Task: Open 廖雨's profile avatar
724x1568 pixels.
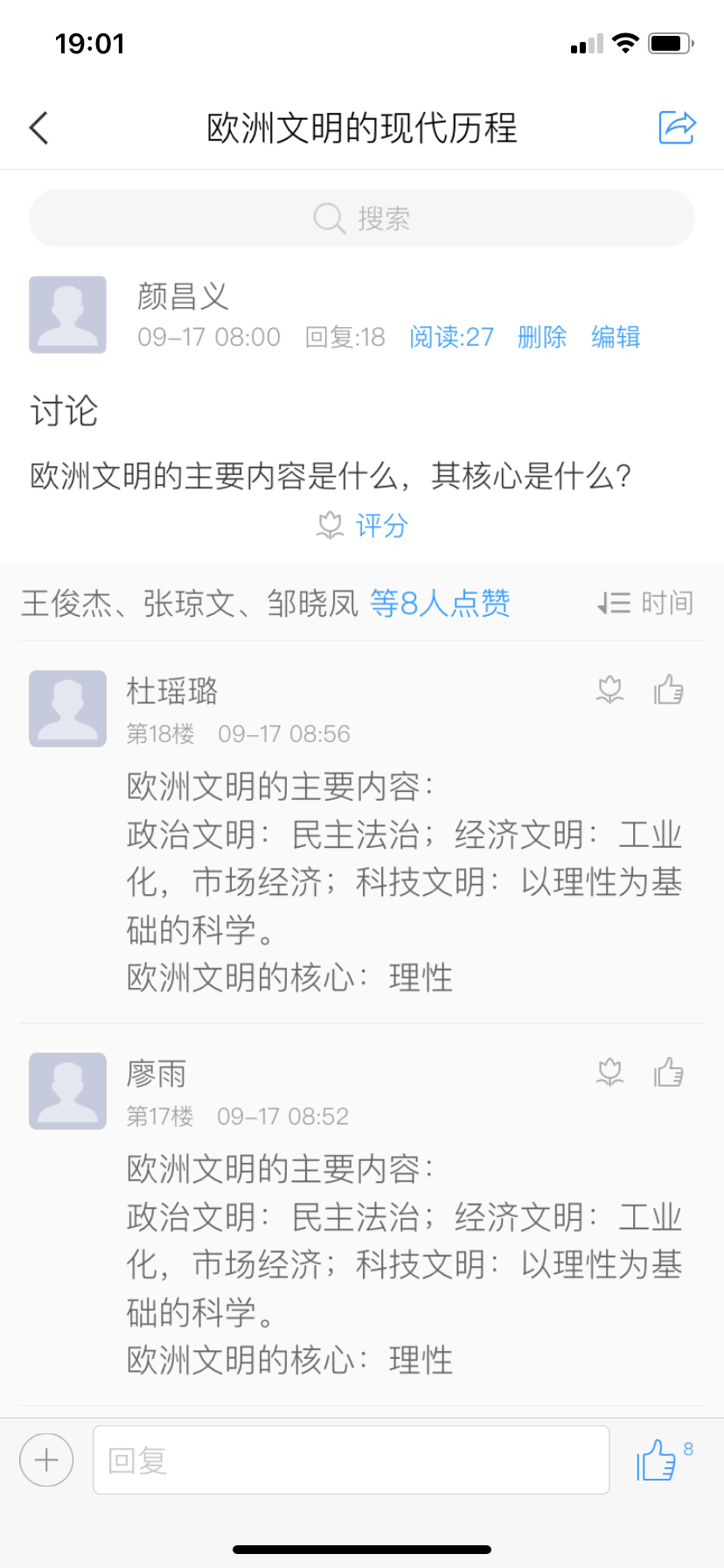Action: click(68, 1091)
